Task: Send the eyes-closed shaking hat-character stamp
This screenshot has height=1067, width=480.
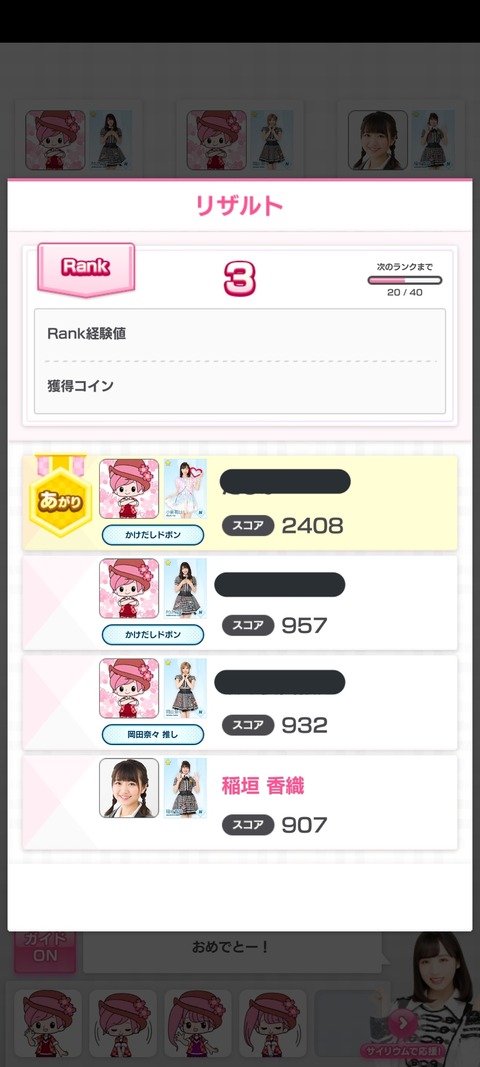Action: pyautogui.click(x=123, y=1023)
